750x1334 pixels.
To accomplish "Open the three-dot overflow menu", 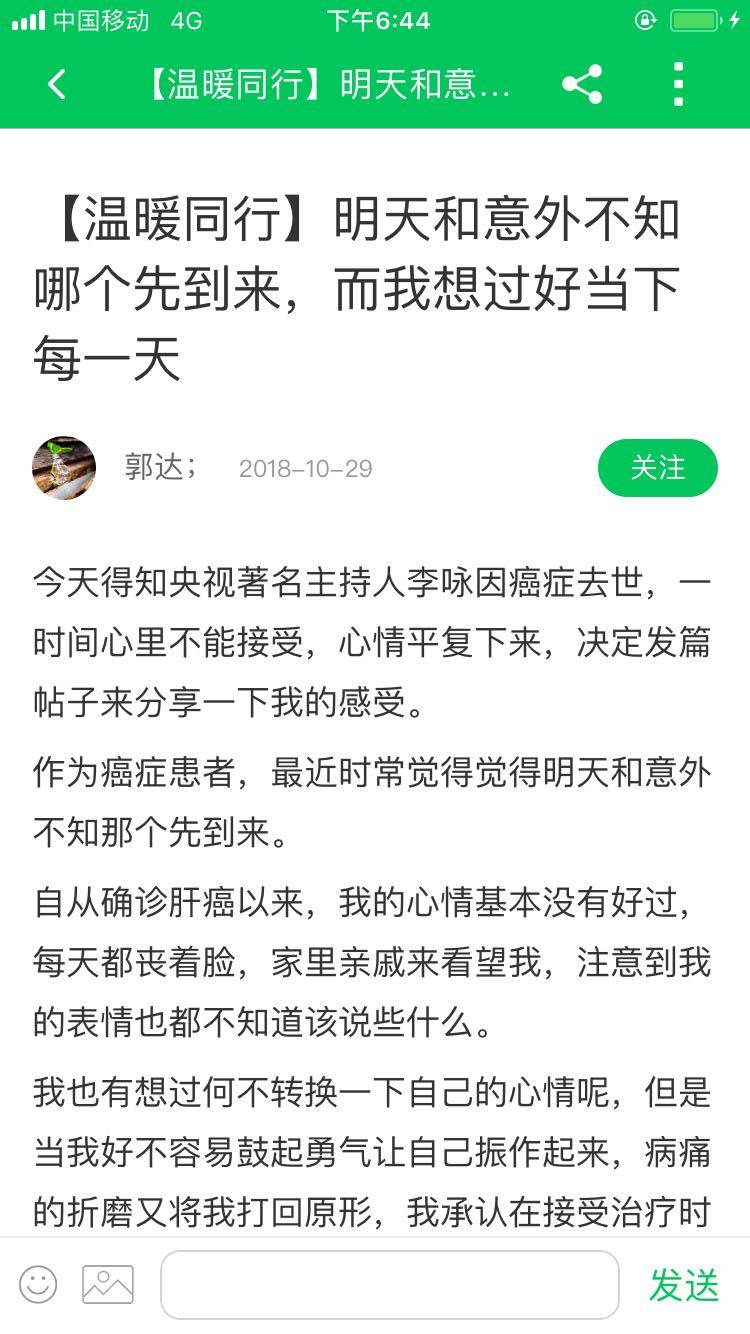I will click(678, 85).
